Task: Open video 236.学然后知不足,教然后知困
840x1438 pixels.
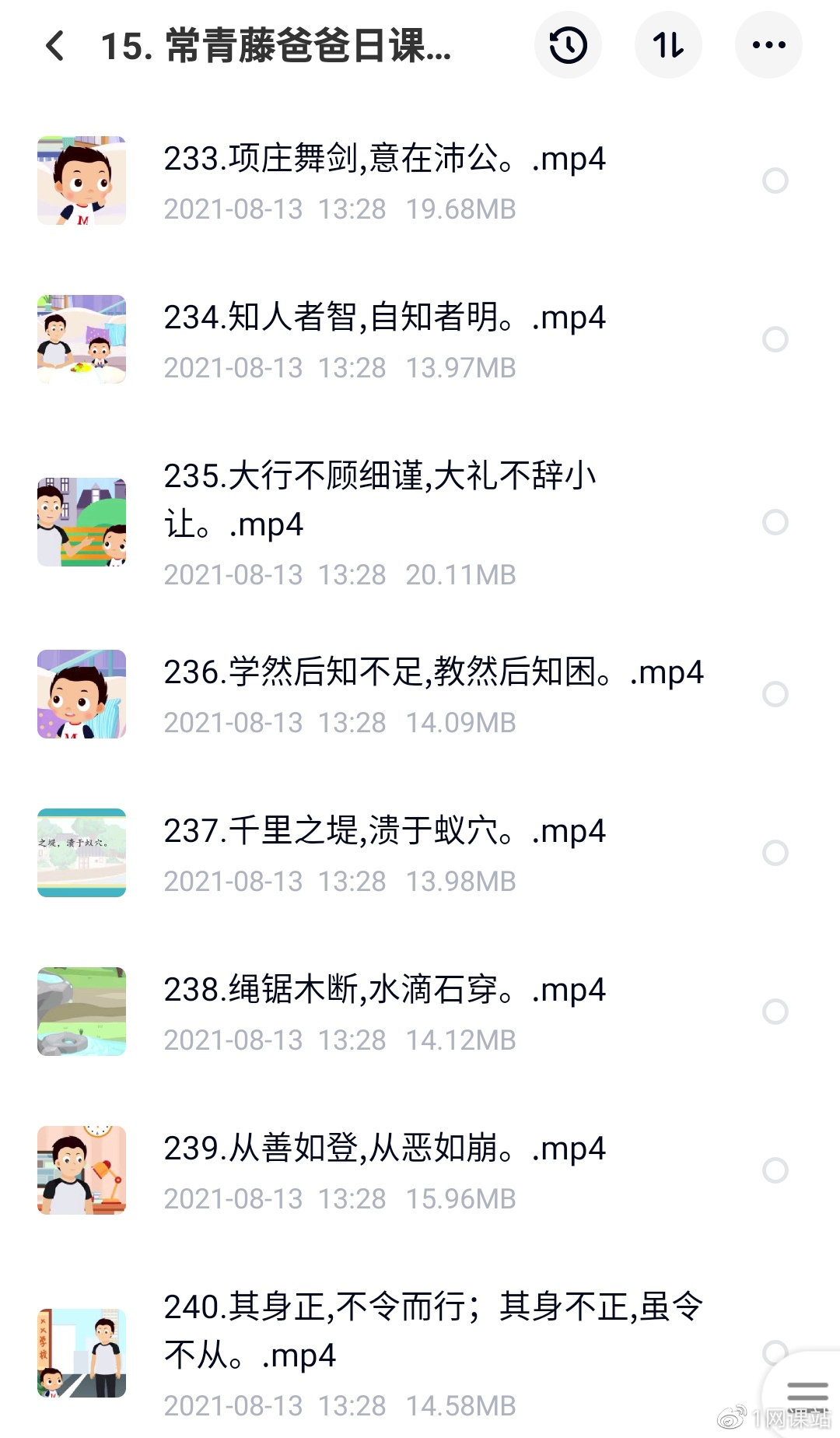Action: [432, 673]
